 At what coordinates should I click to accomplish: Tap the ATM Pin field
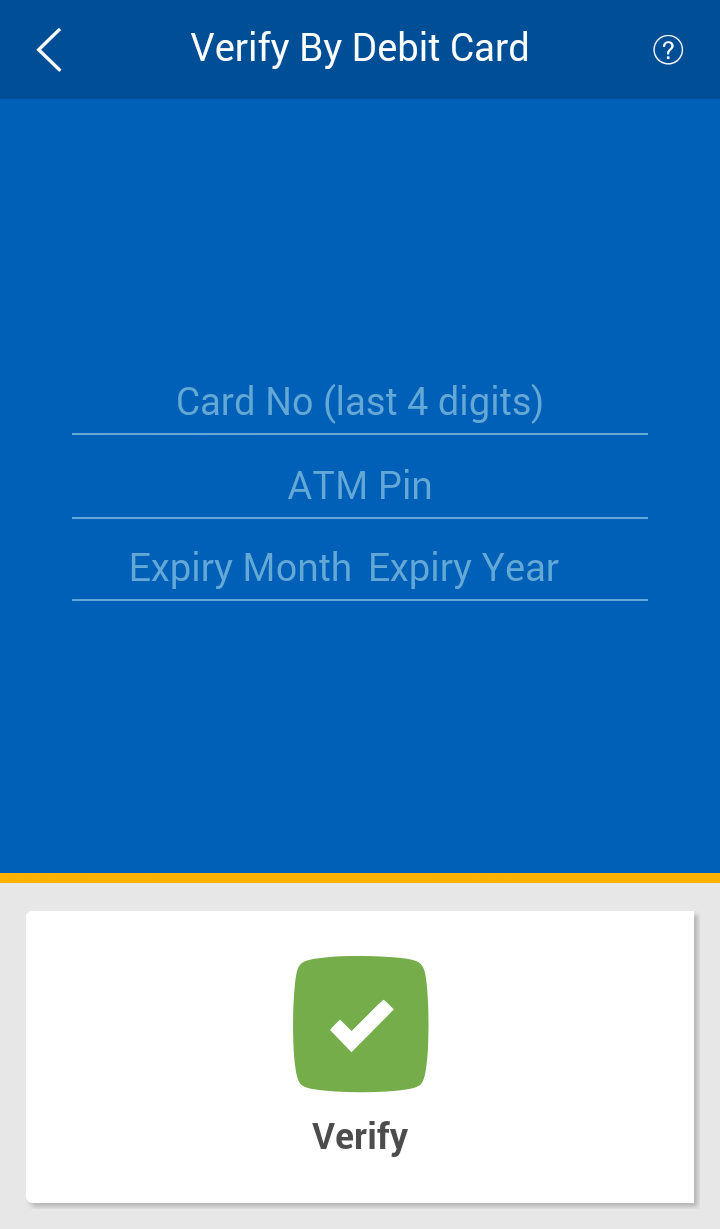point(360,486)
